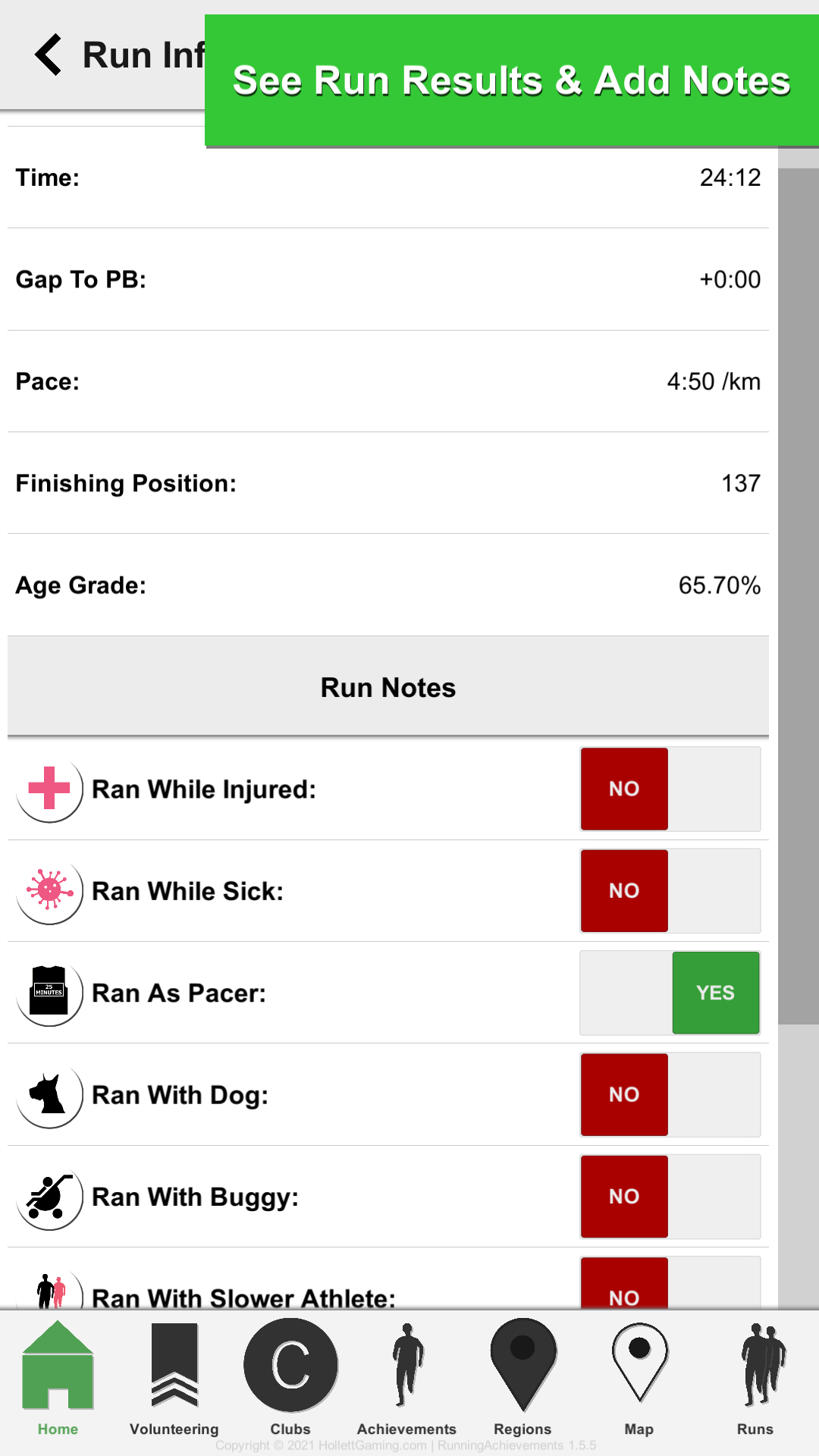Enable Ran With Dog
Viewport: 819px width, 1456px height.
click(x=670, y=1094)
